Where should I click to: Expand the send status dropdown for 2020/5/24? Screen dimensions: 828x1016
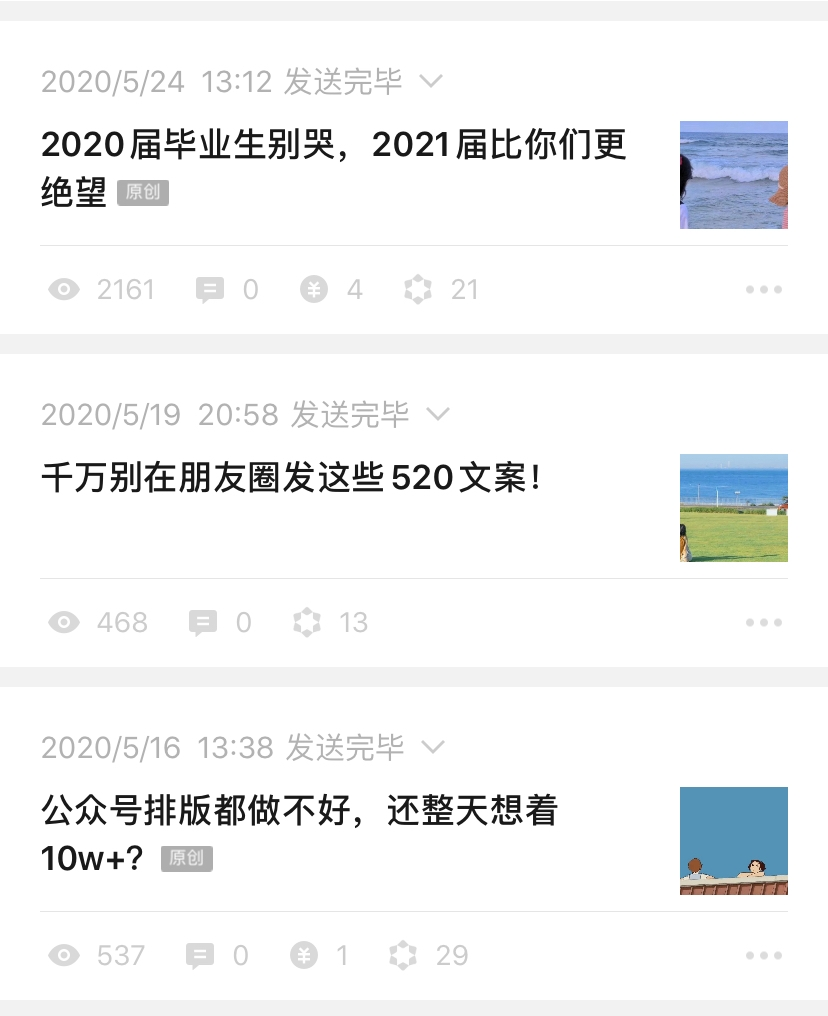(430, 81)
